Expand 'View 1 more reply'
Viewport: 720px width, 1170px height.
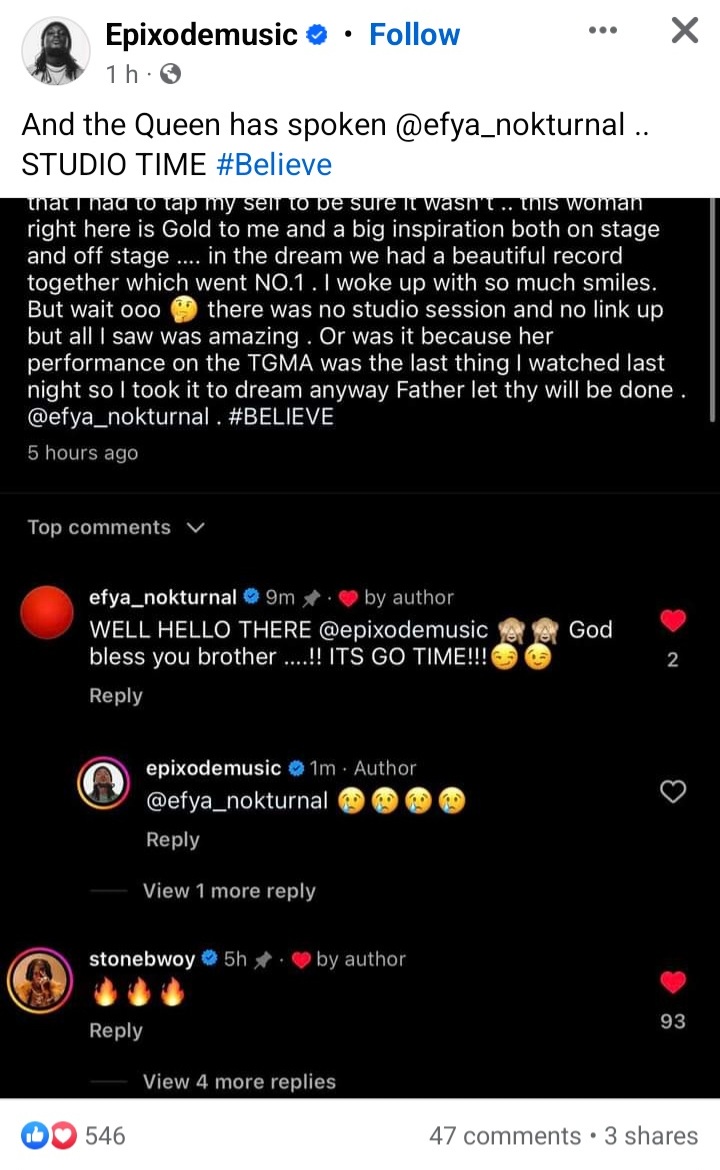[229, 891]
